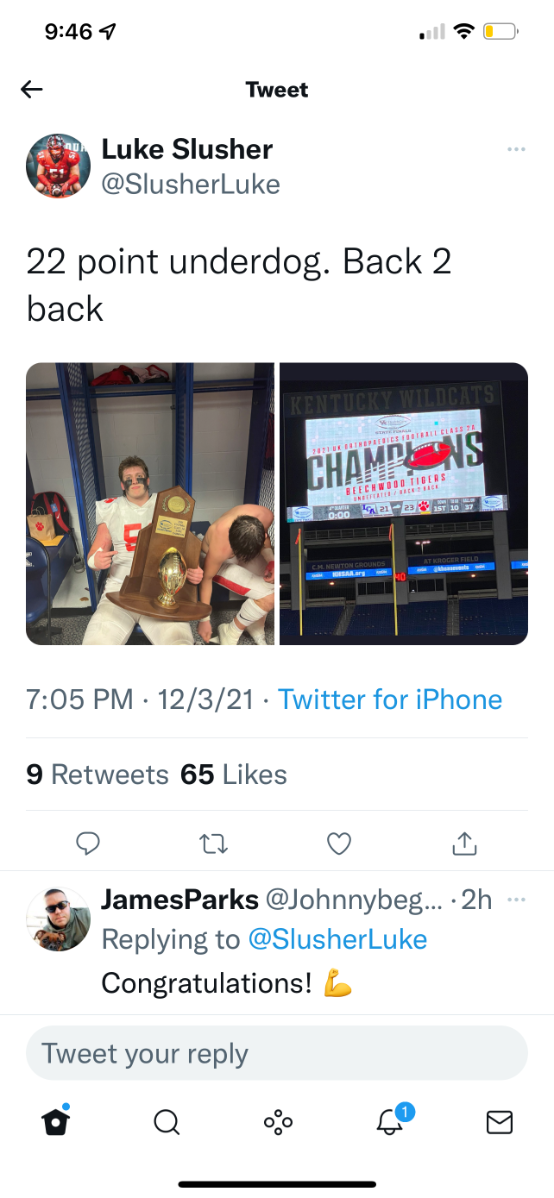
Task: Reply to the tweet via comment icon
Action: [89, 843]
